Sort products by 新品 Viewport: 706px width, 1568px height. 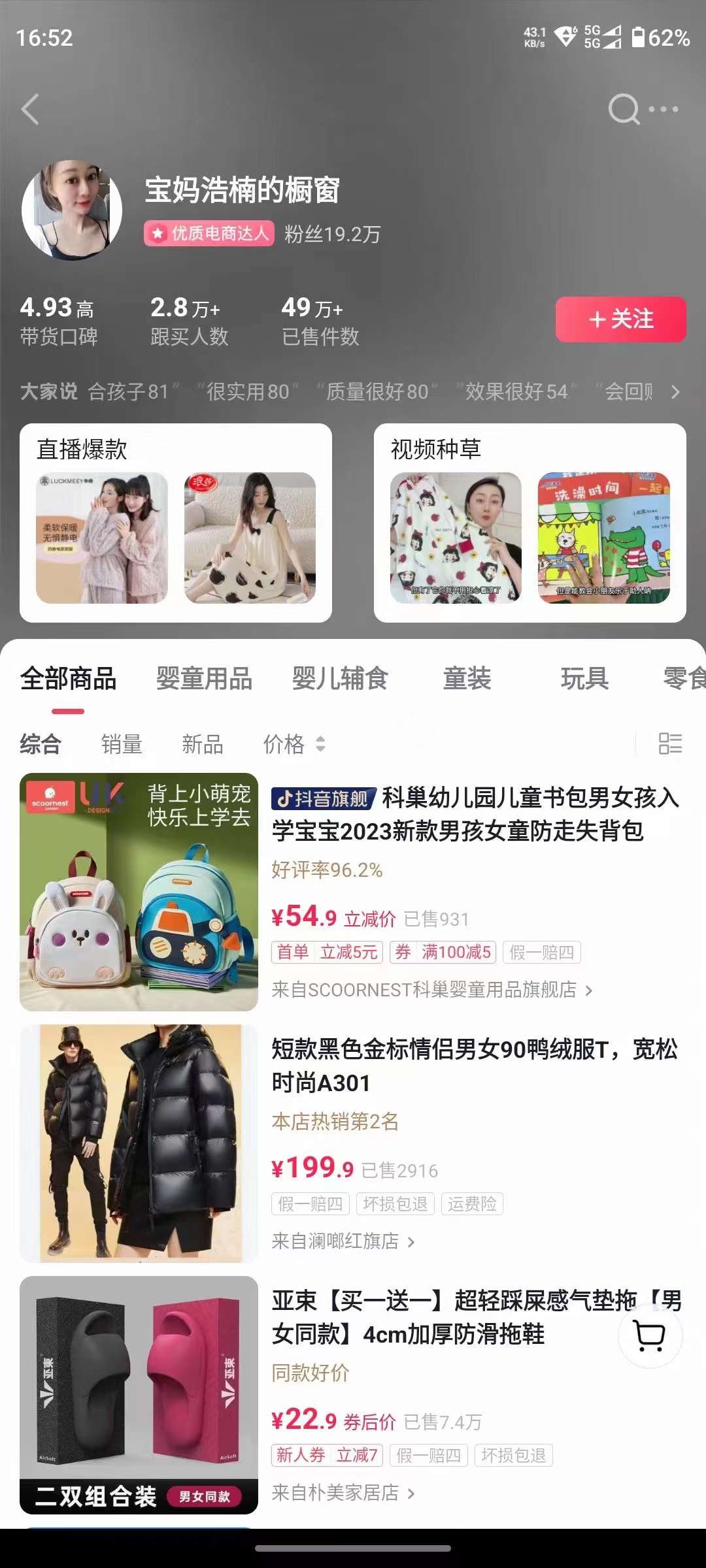(x=203, y=744)
